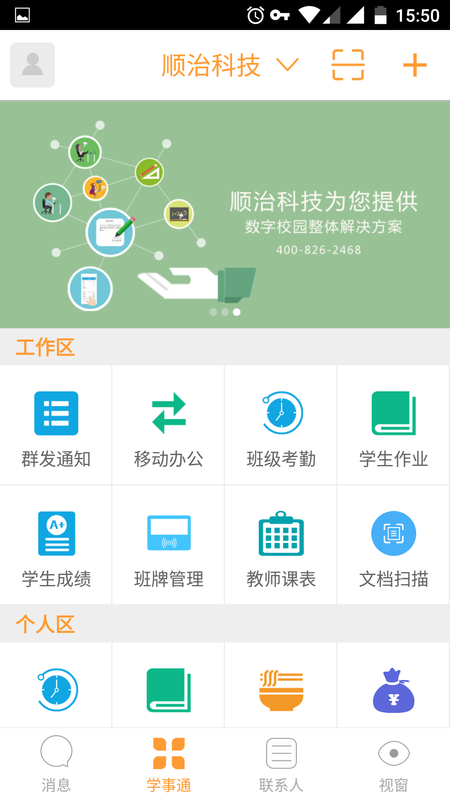Switch to the 联系人 tab
The width and height of the screenshot is (450, 800).
pos(281,763)
